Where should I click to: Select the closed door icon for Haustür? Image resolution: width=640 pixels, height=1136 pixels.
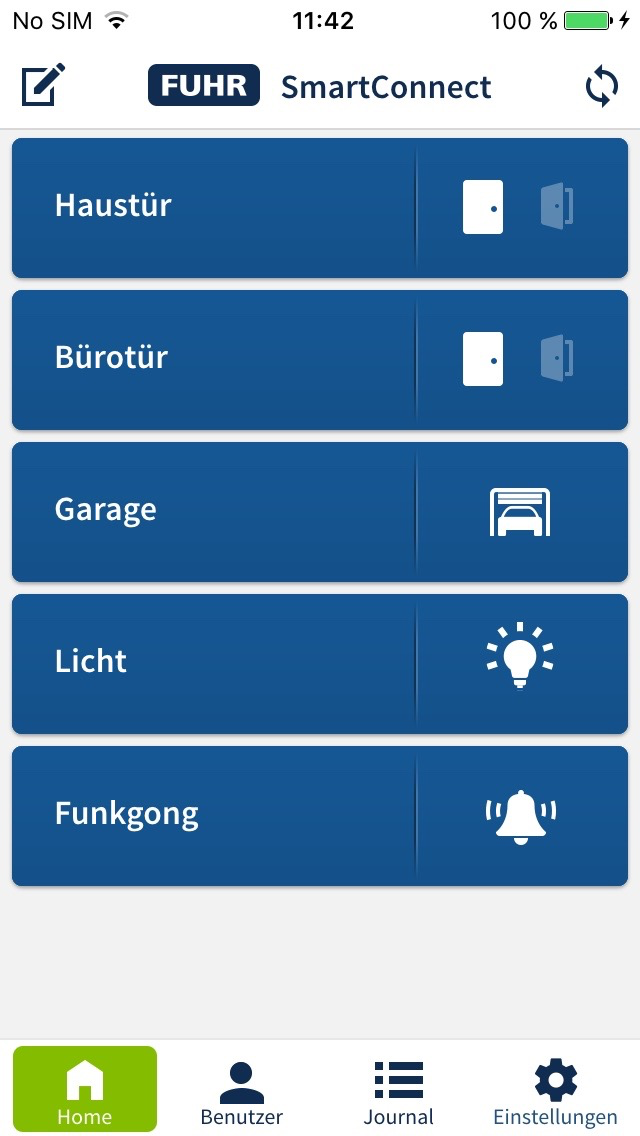483,207
